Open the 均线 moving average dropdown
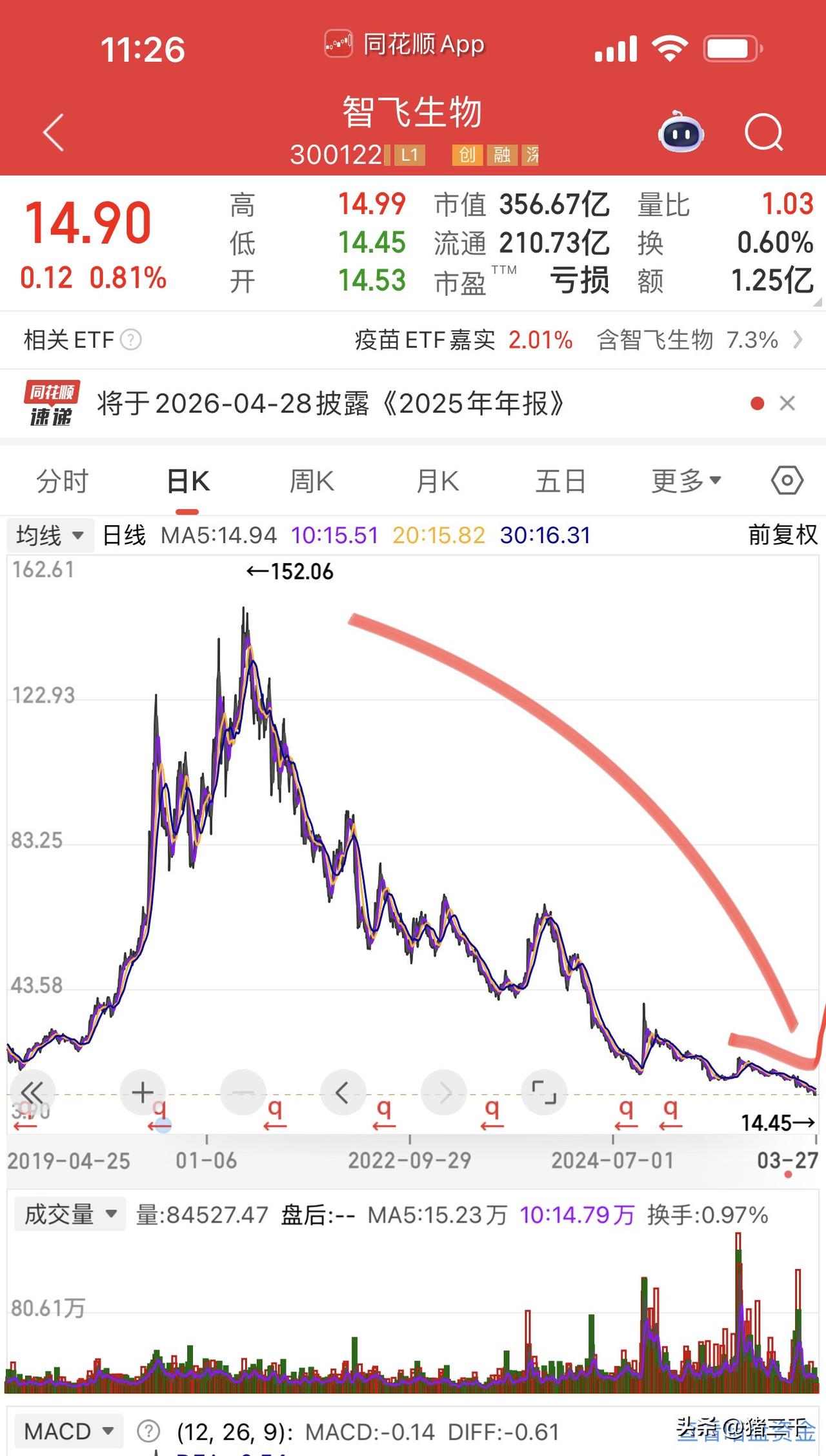Image resolution: width=826 pixels, height=1456 pixels. (x=50, y=534)
